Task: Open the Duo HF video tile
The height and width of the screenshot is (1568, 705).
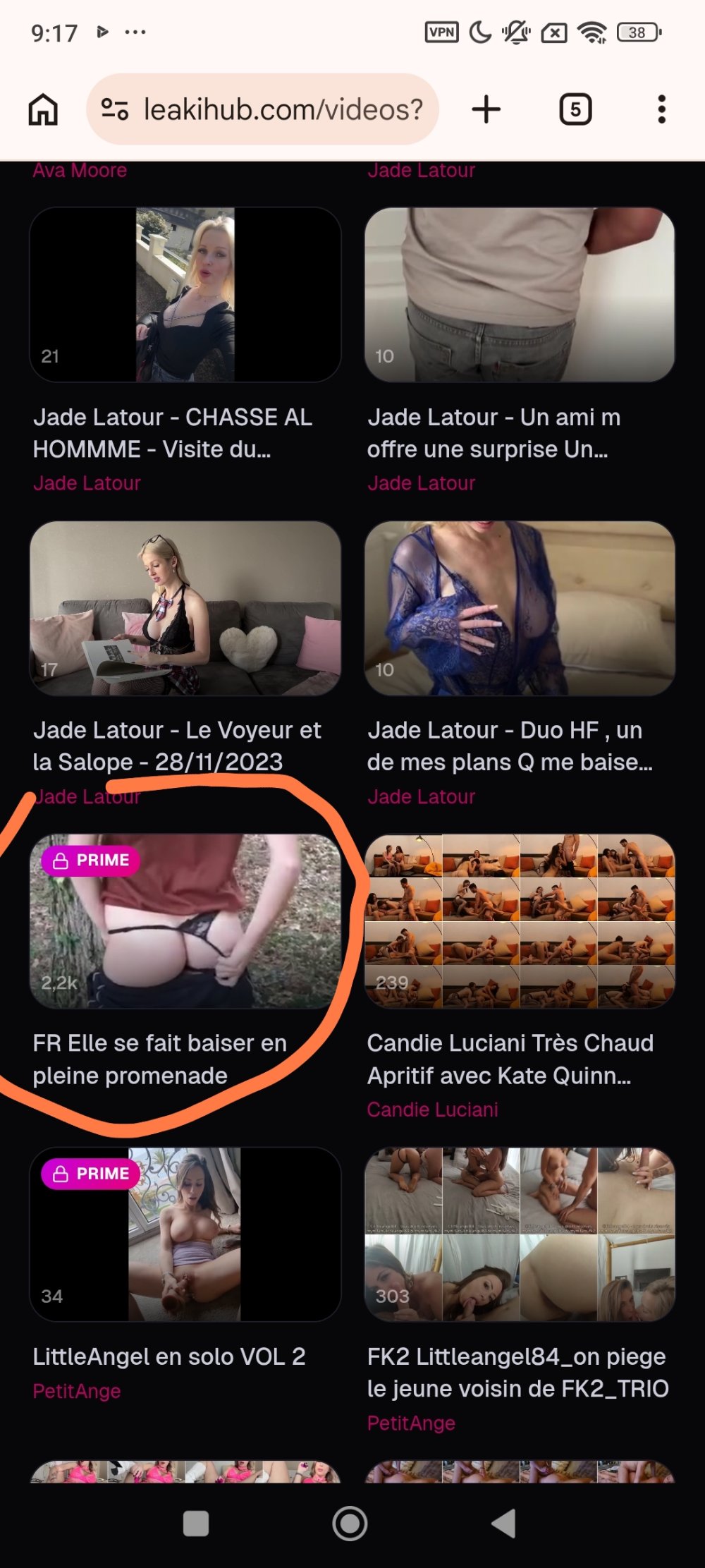Action: pos(520,608)
